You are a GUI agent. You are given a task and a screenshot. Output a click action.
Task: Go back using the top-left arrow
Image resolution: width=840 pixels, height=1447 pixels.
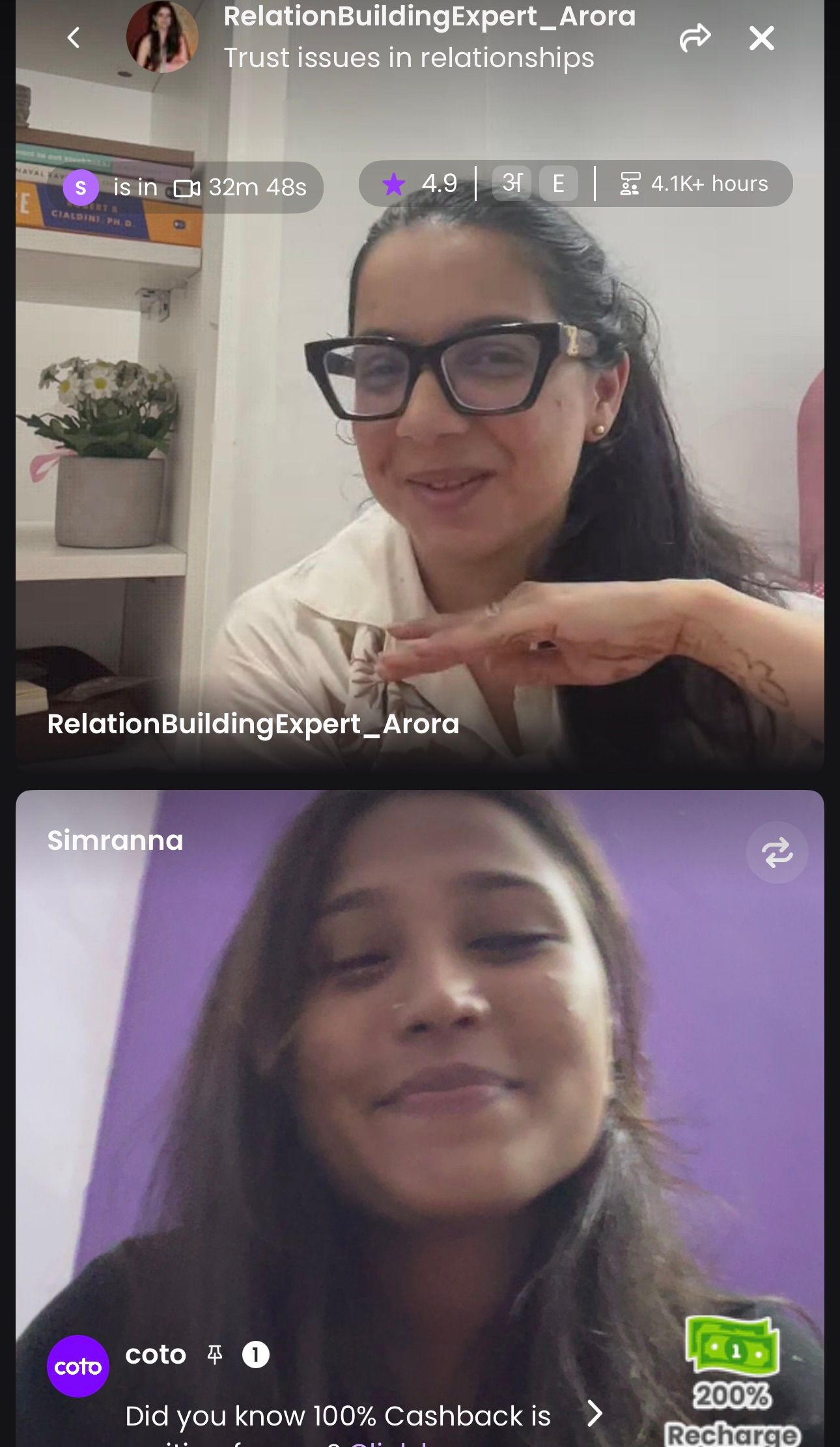tap(74, 38)
